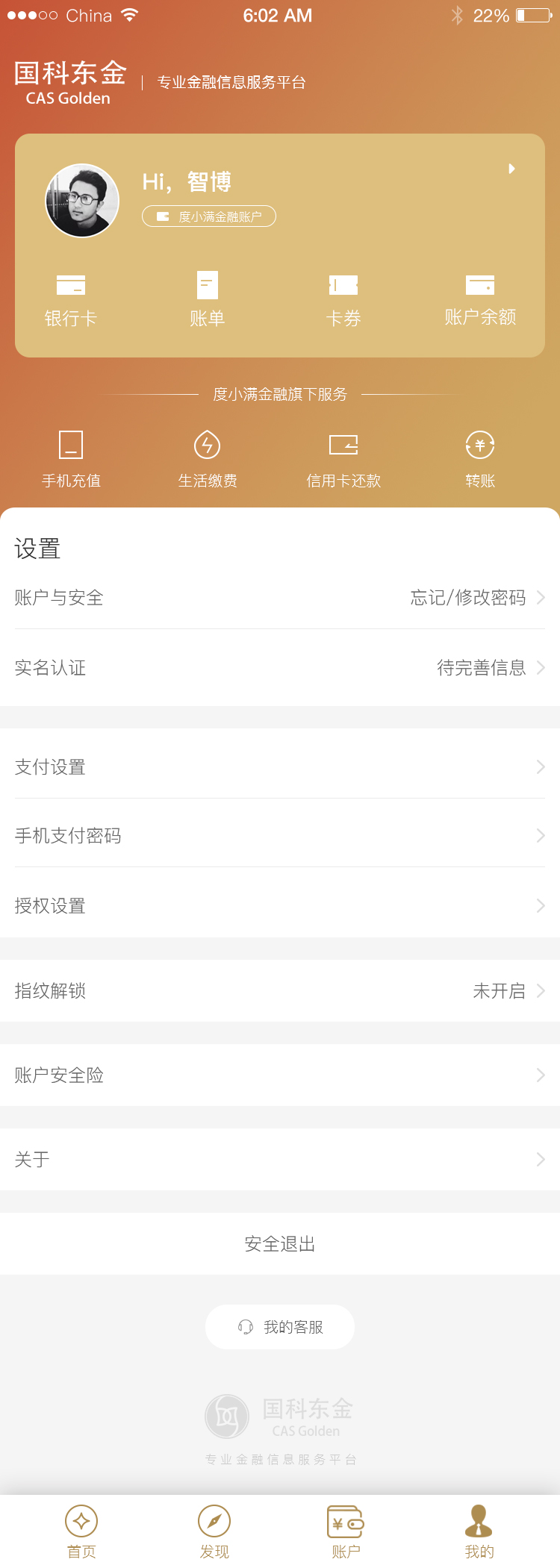The width and height of the screenshot is (560, 1568).
Task: Check the 22% battery indicator
Action: [x=493, y=15]
